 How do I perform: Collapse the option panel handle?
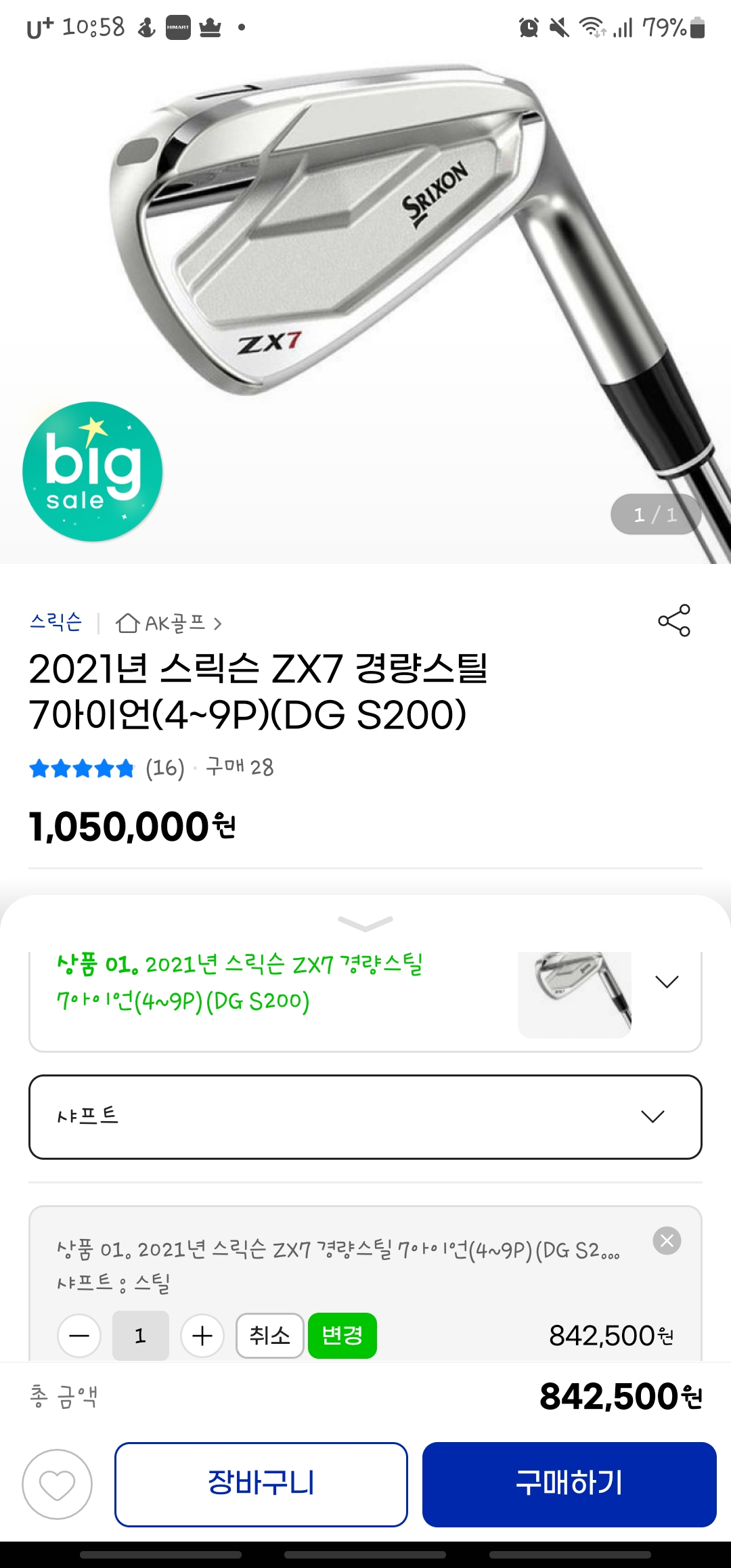[x=365, y=923]
